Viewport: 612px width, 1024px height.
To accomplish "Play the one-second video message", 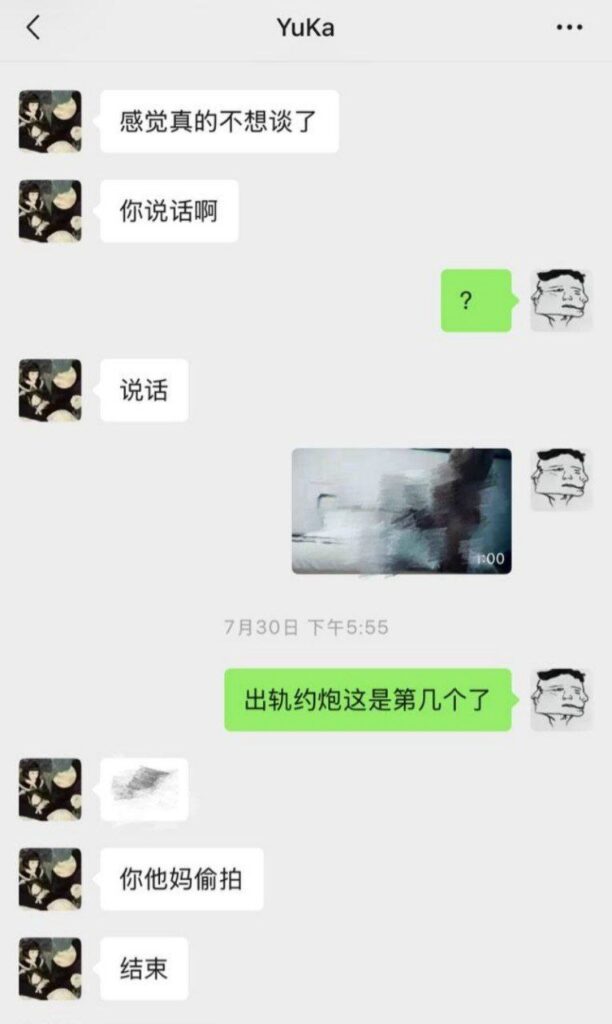I will click(401, 511).
